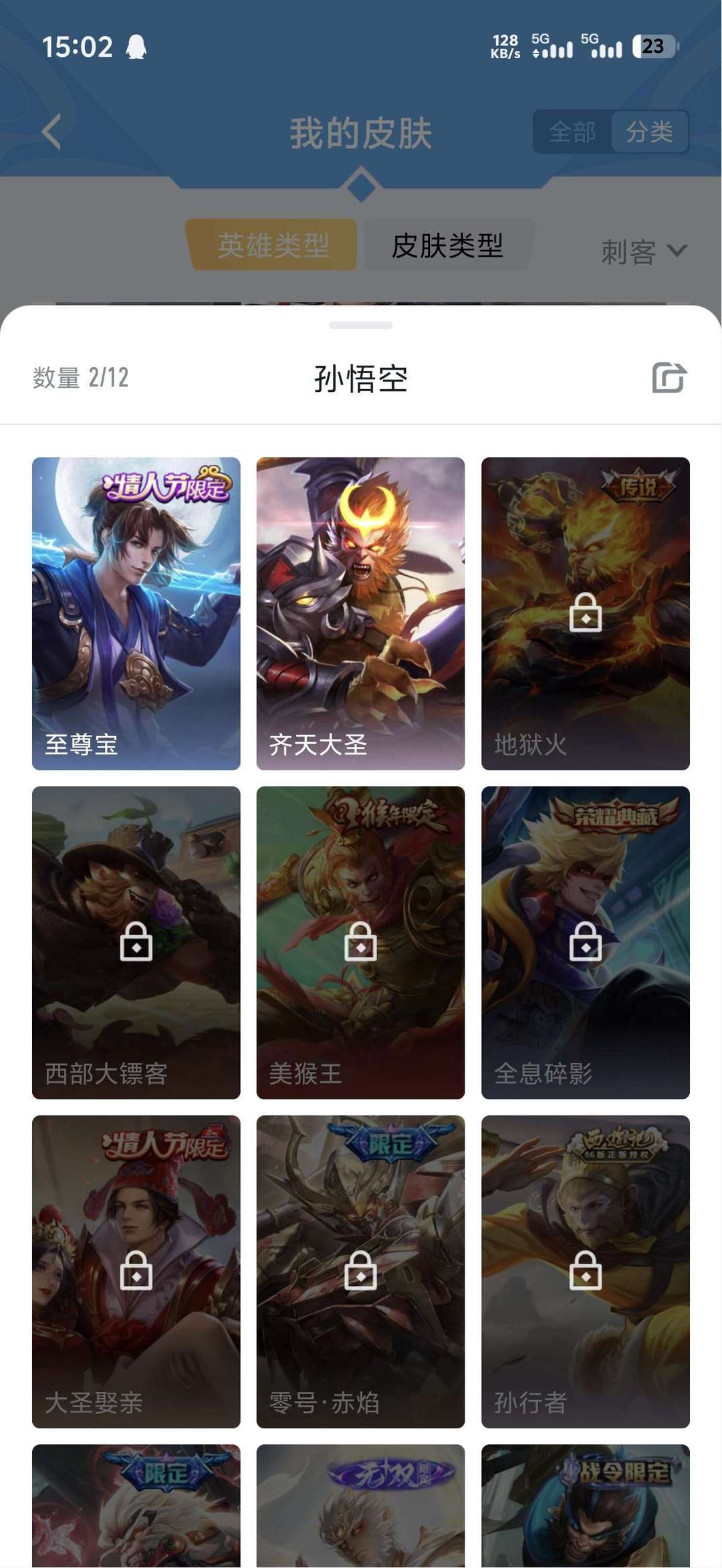The image size is (722, 1568).
Task: Switch to the 分类 view
Action: click(649, 132)
